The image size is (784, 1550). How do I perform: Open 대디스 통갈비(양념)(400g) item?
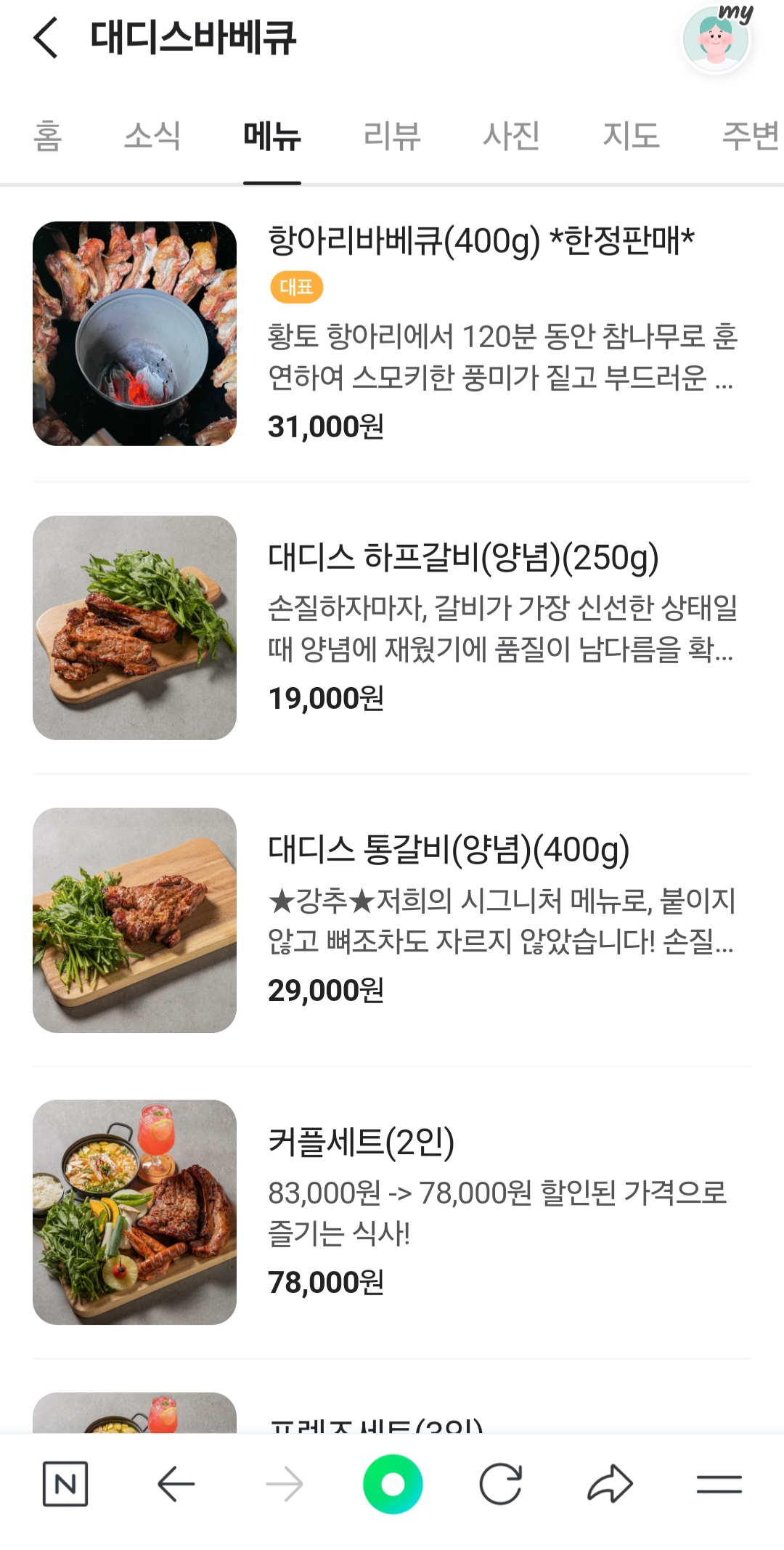click(449, 849)
